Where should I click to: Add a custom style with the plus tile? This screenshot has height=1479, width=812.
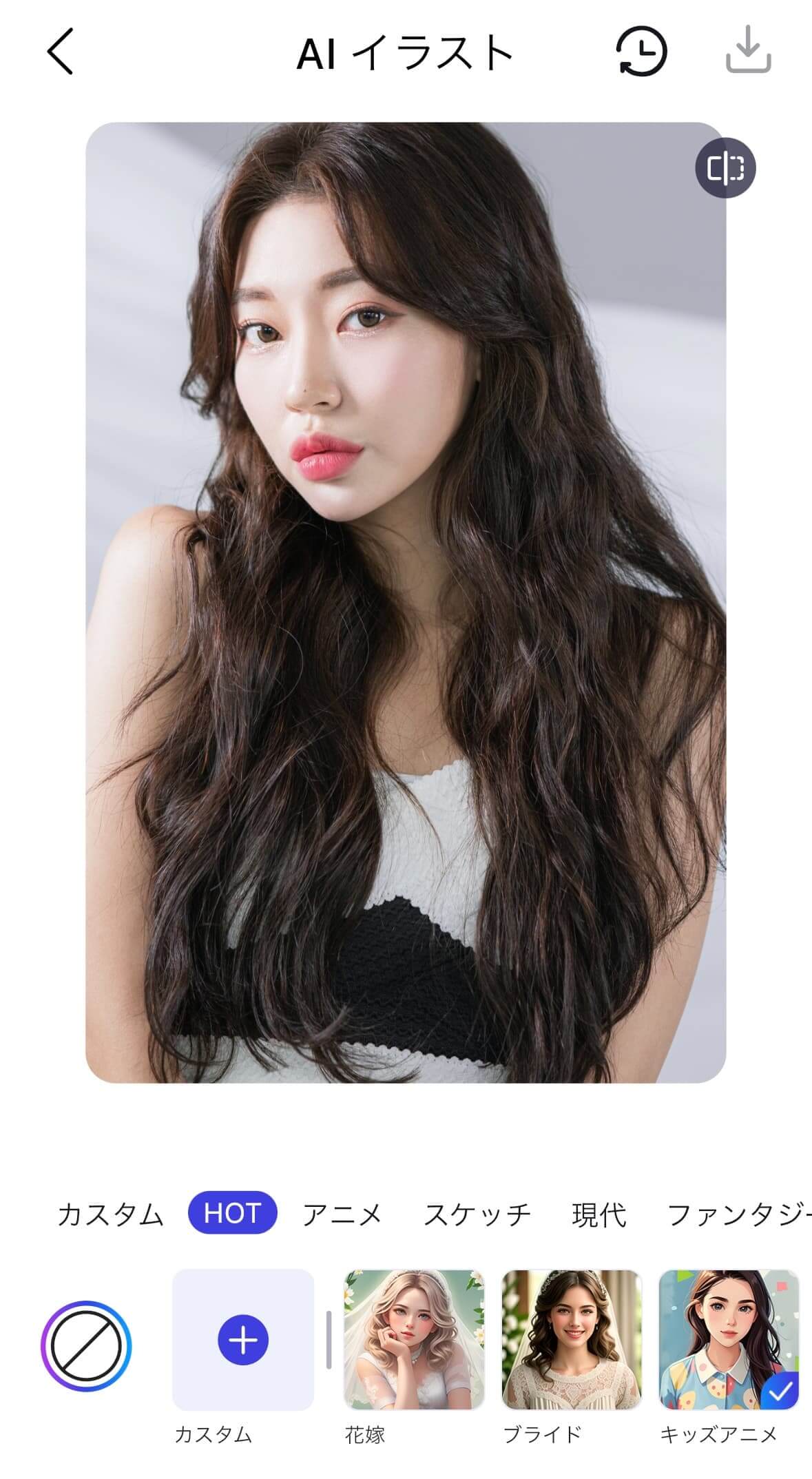(243, 1340)
